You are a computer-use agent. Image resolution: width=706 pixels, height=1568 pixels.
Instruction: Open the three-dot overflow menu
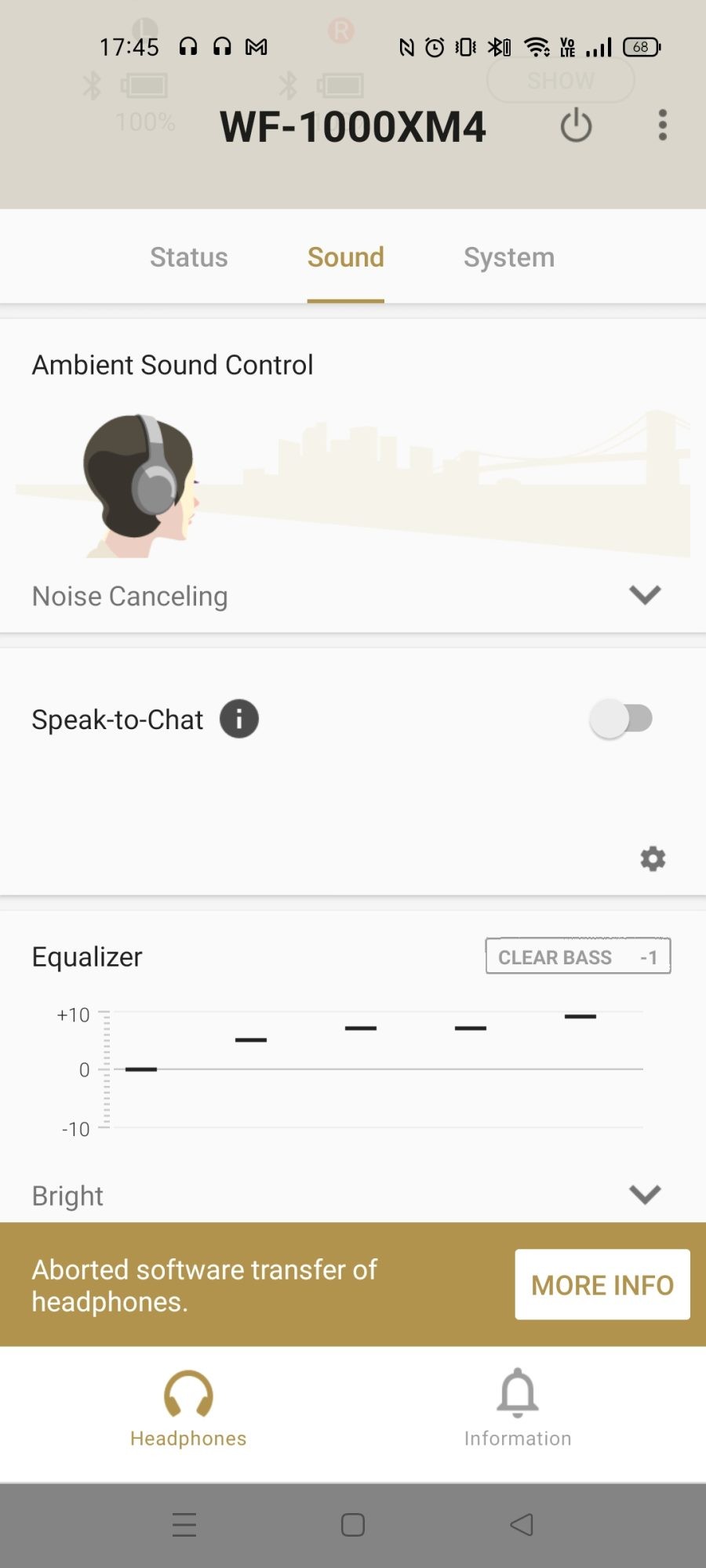pos(663,125)
